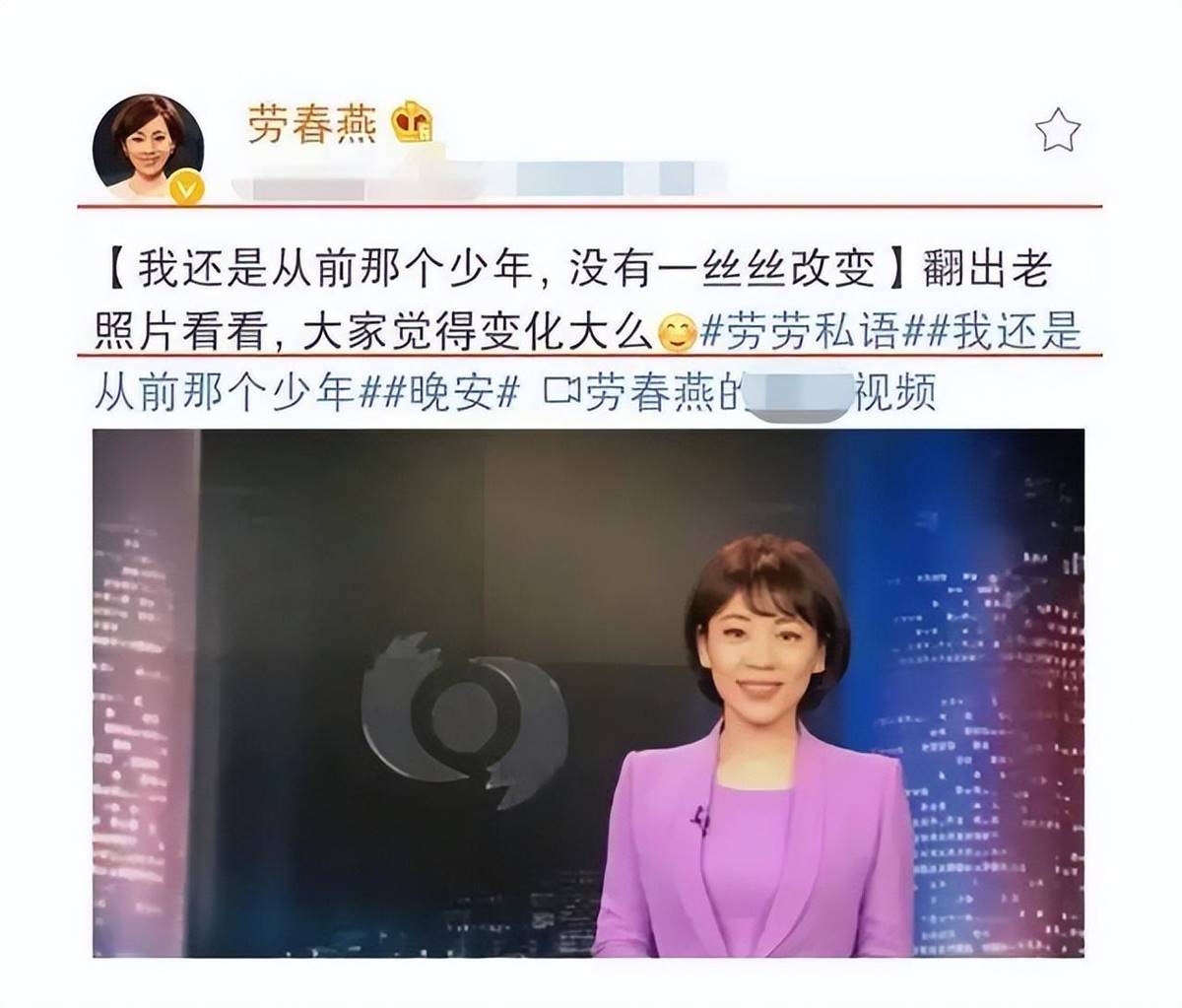
Task: Open the profile avatar of 劳春燕
Action: (148, 148)
